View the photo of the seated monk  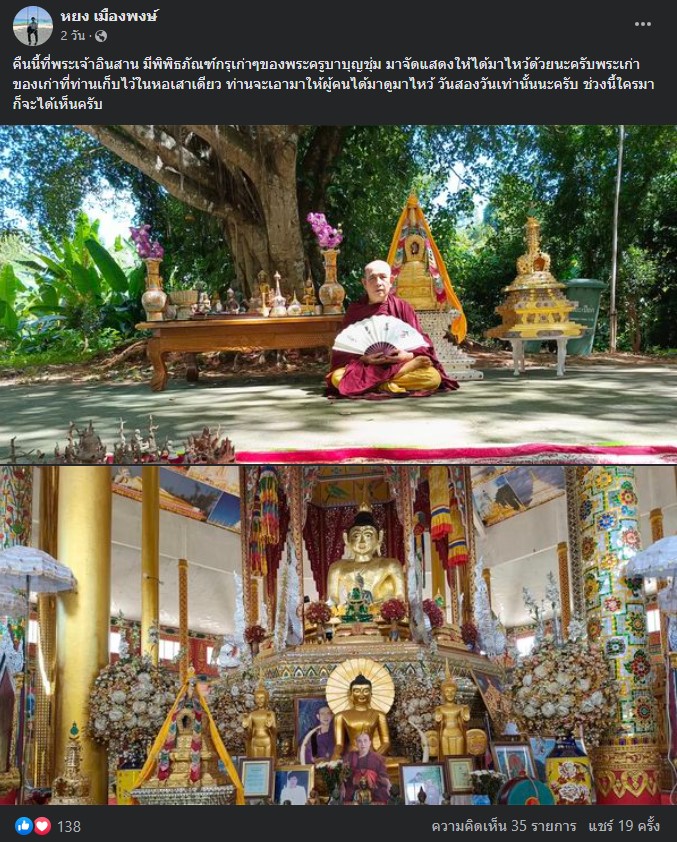338,294
